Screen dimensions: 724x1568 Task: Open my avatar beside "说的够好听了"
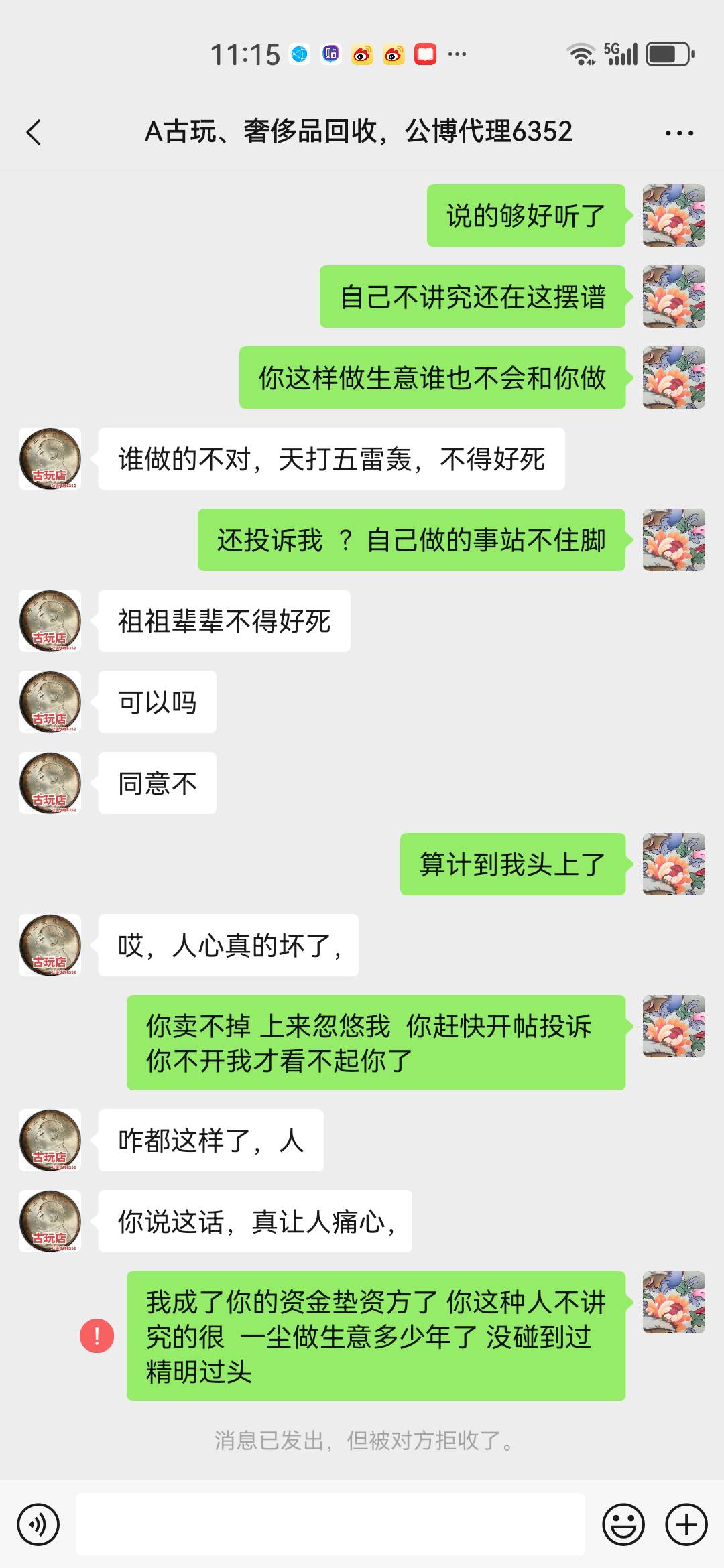(674, 215)
